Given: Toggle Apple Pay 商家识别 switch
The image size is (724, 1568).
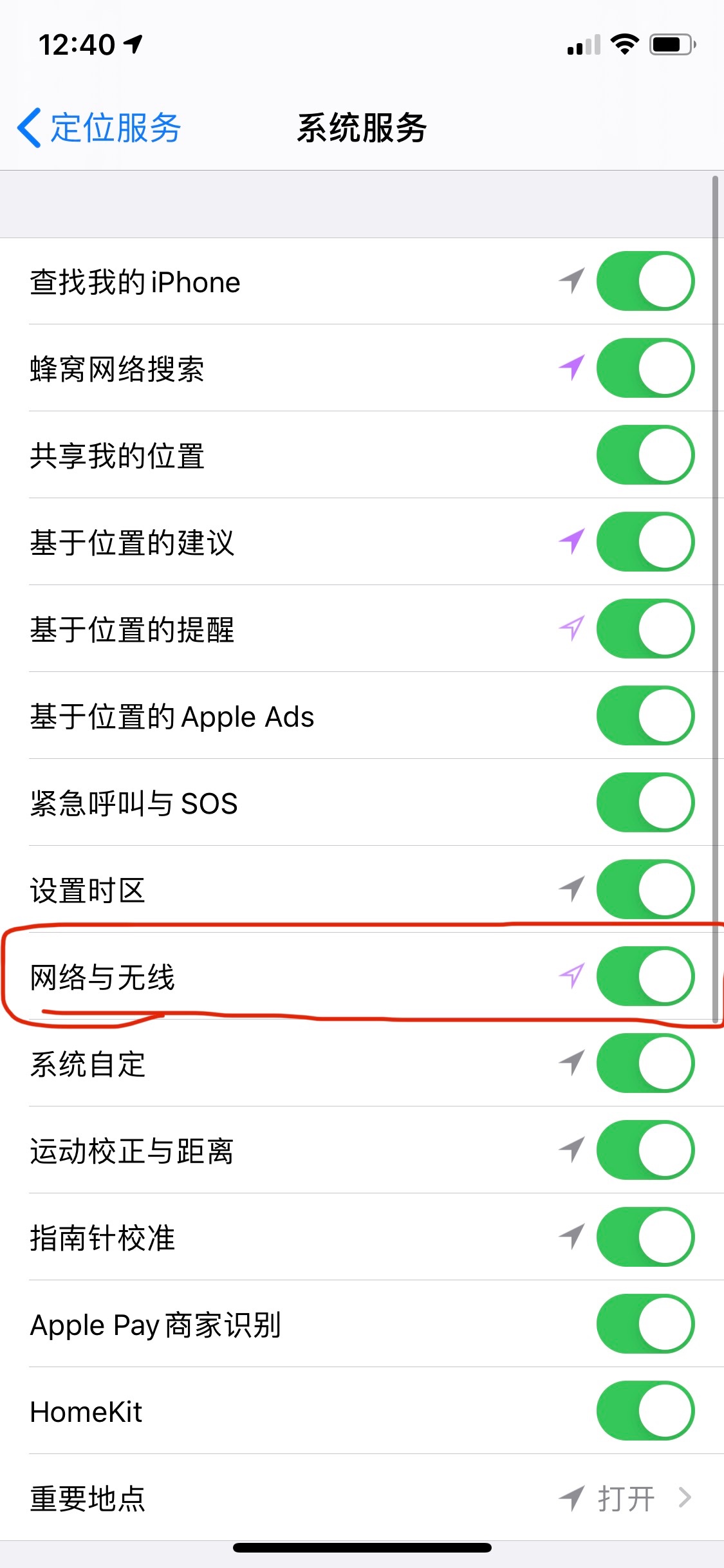Looking at the screenshot, I should (x=645, y=1324).
